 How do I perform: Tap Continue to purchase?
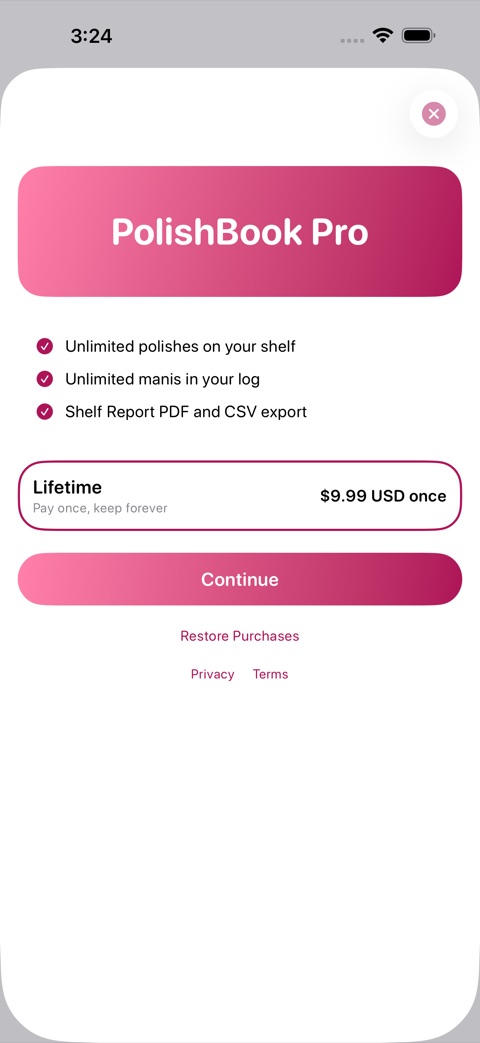[239, 579]
